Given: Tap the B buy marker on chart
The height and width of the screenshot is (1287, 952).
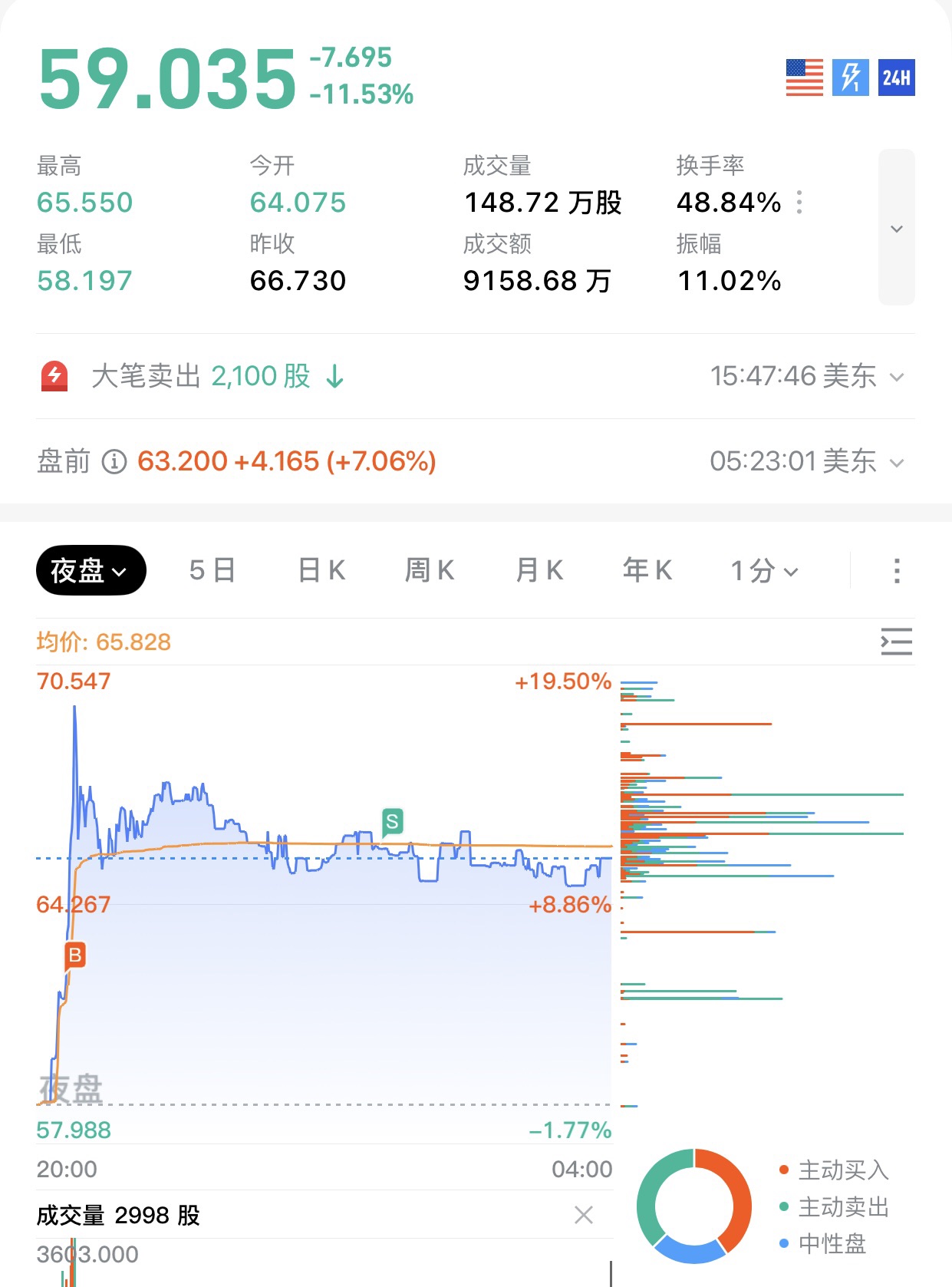Looking at the screenshot, I should [75, 955].
